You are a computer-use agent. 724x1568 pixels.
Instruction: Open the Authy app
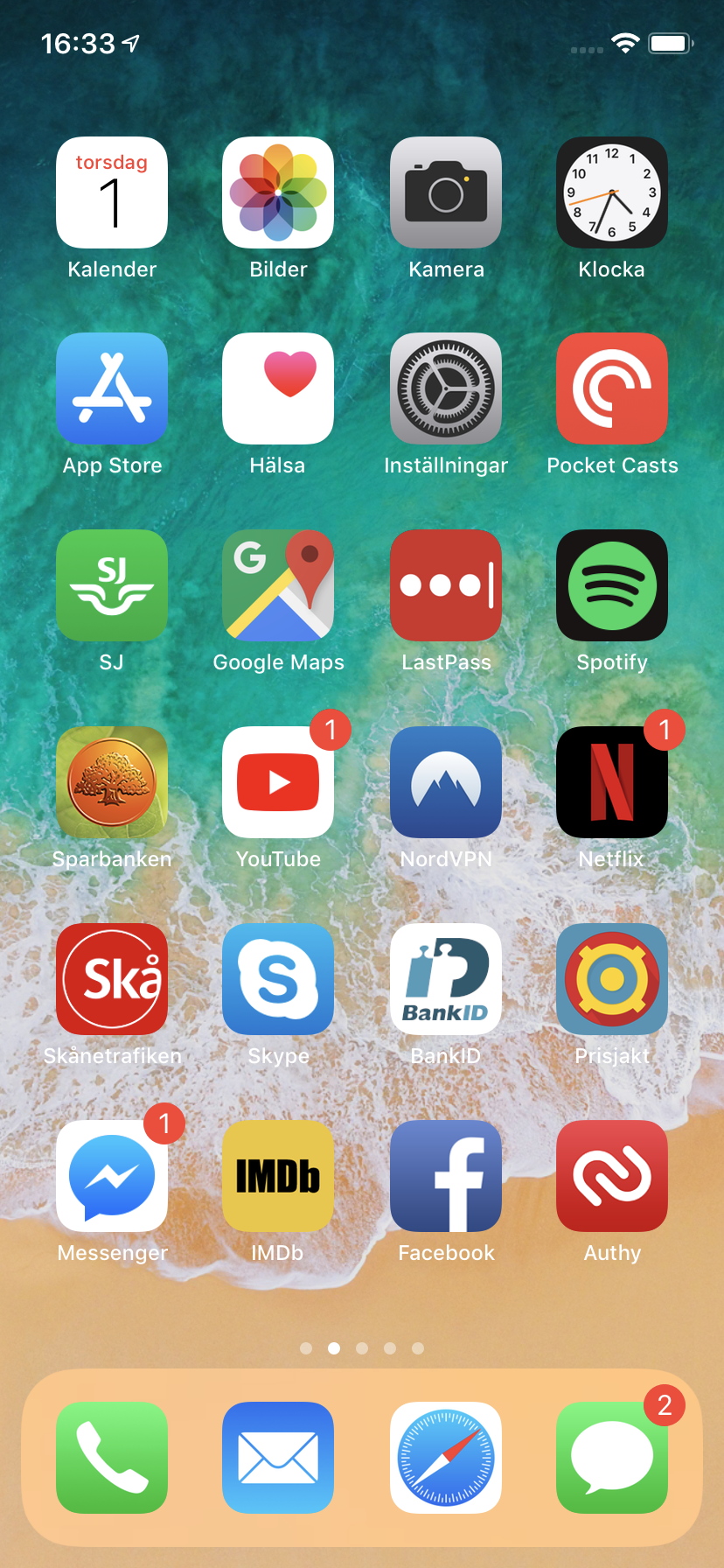tap(612, 1176)
